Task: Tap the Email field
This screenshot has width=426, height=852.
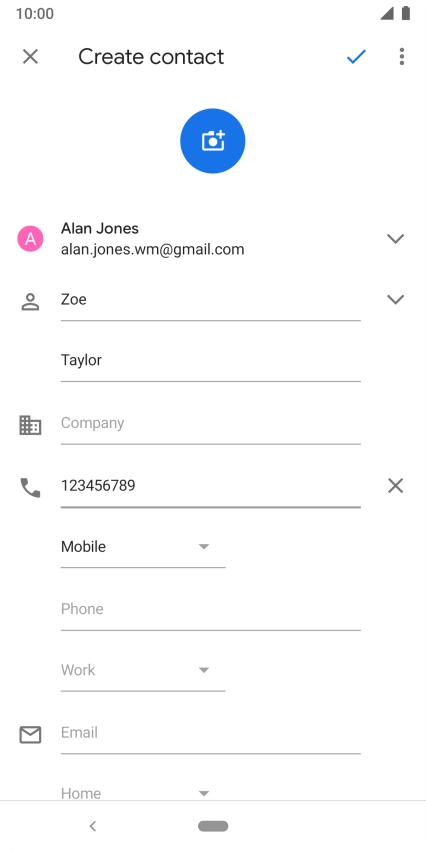Action: pyautogui.click(x=211, y=733)
